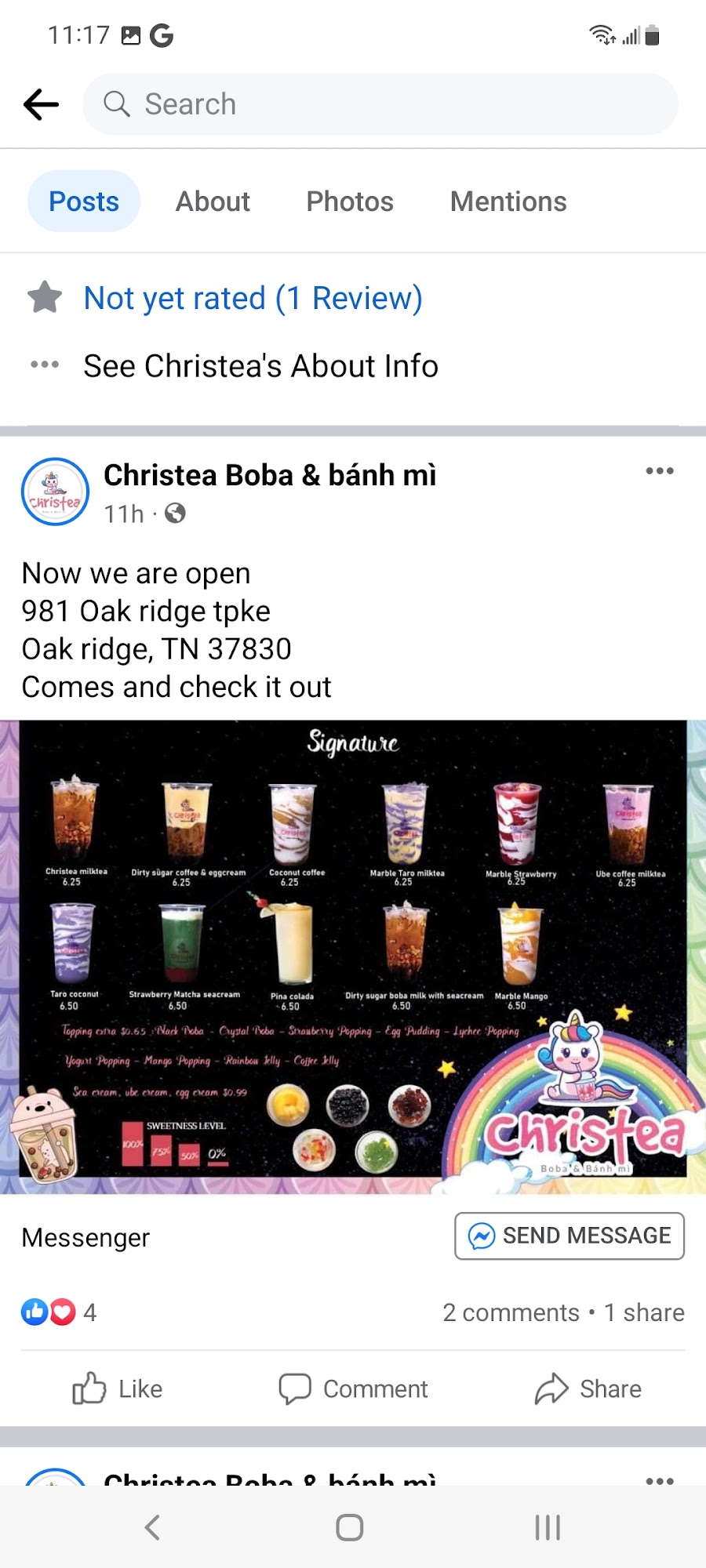706x1568 pixels.
Task: Open the recent apps button
Action: click(548, 1527)
